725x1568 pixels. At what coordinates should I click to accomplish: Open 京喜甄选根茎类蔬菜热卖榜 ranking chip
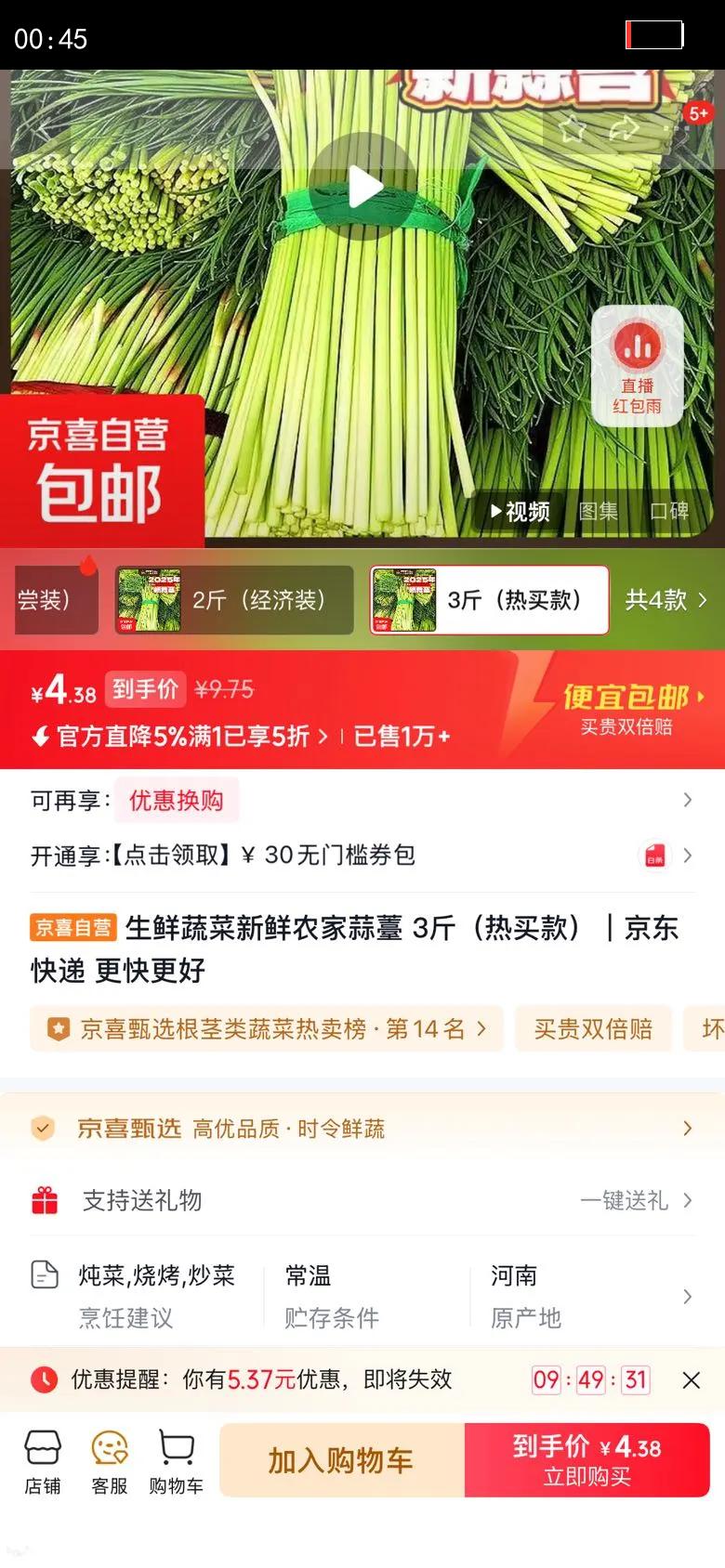267,1028
